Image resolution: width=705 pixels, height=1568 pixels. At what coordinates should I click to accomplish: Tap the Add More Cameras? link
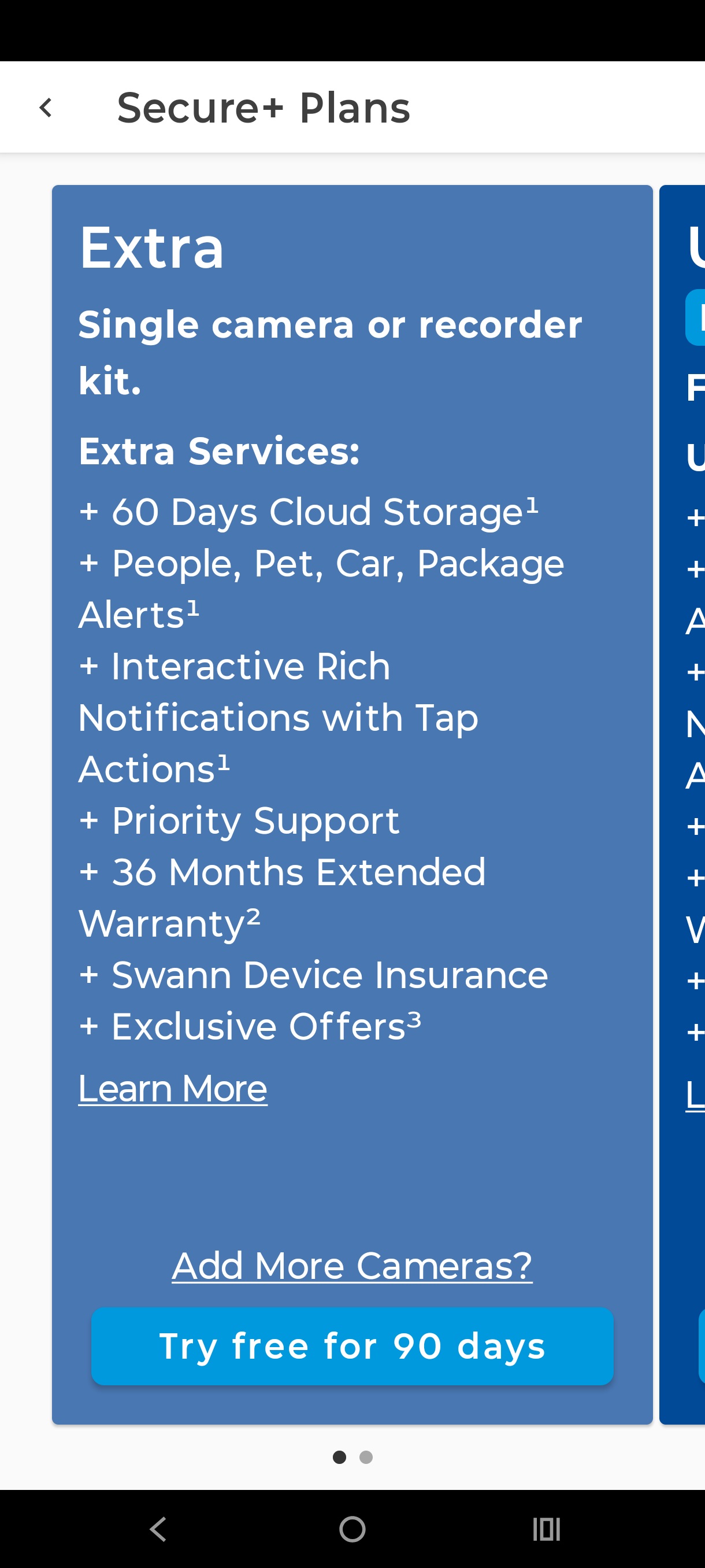[x=351, y=1266]
